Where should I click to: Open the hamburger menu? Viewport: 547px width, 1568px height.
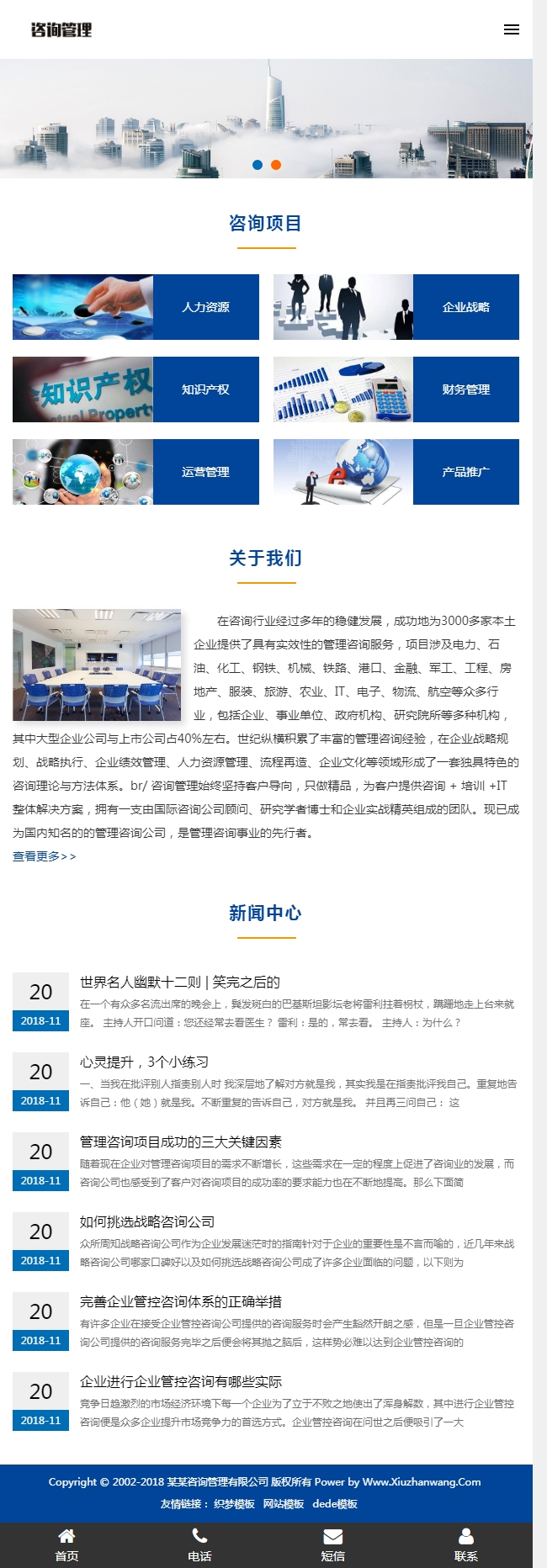pos(511,29)
